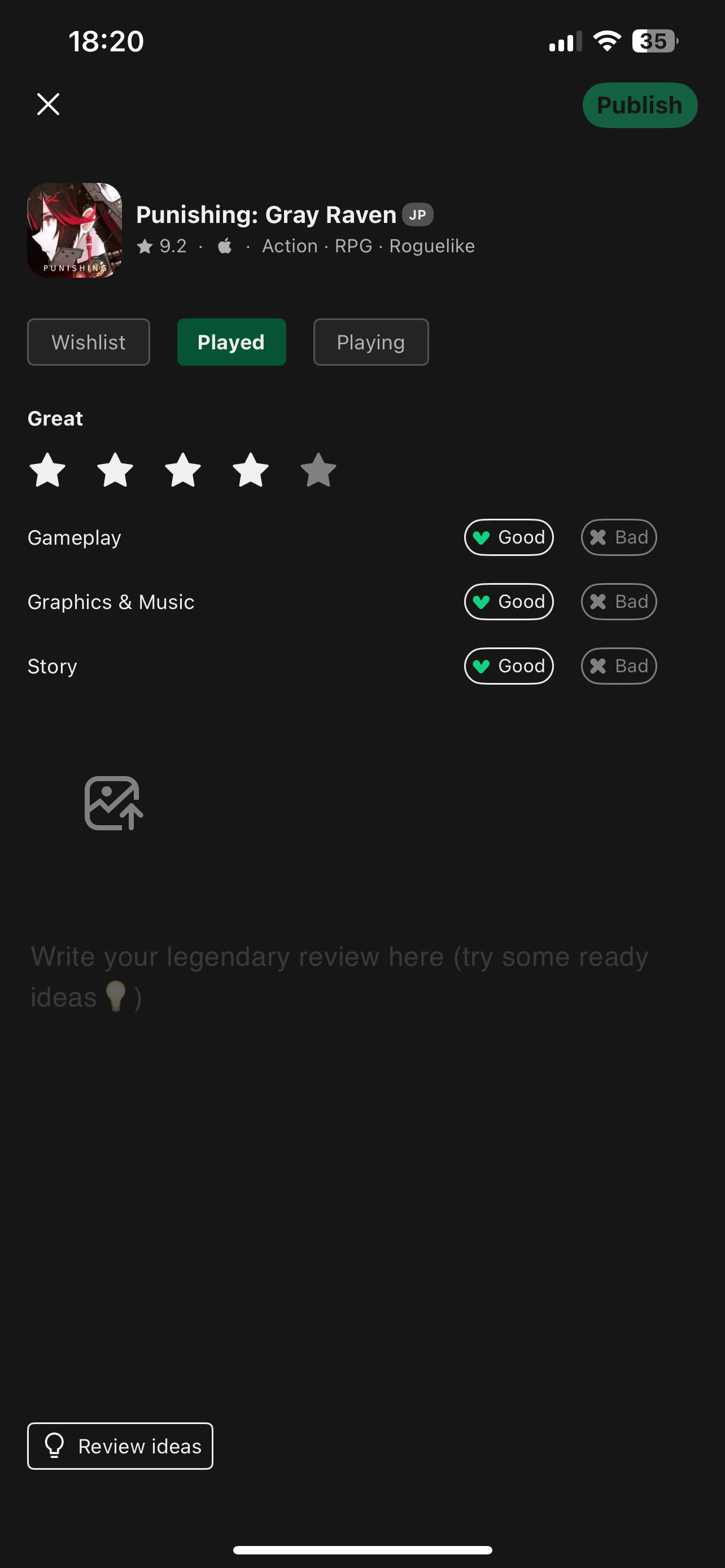725x1568 pixels.
Task: Rate the game five stars
Action: [x=318, y=471]
